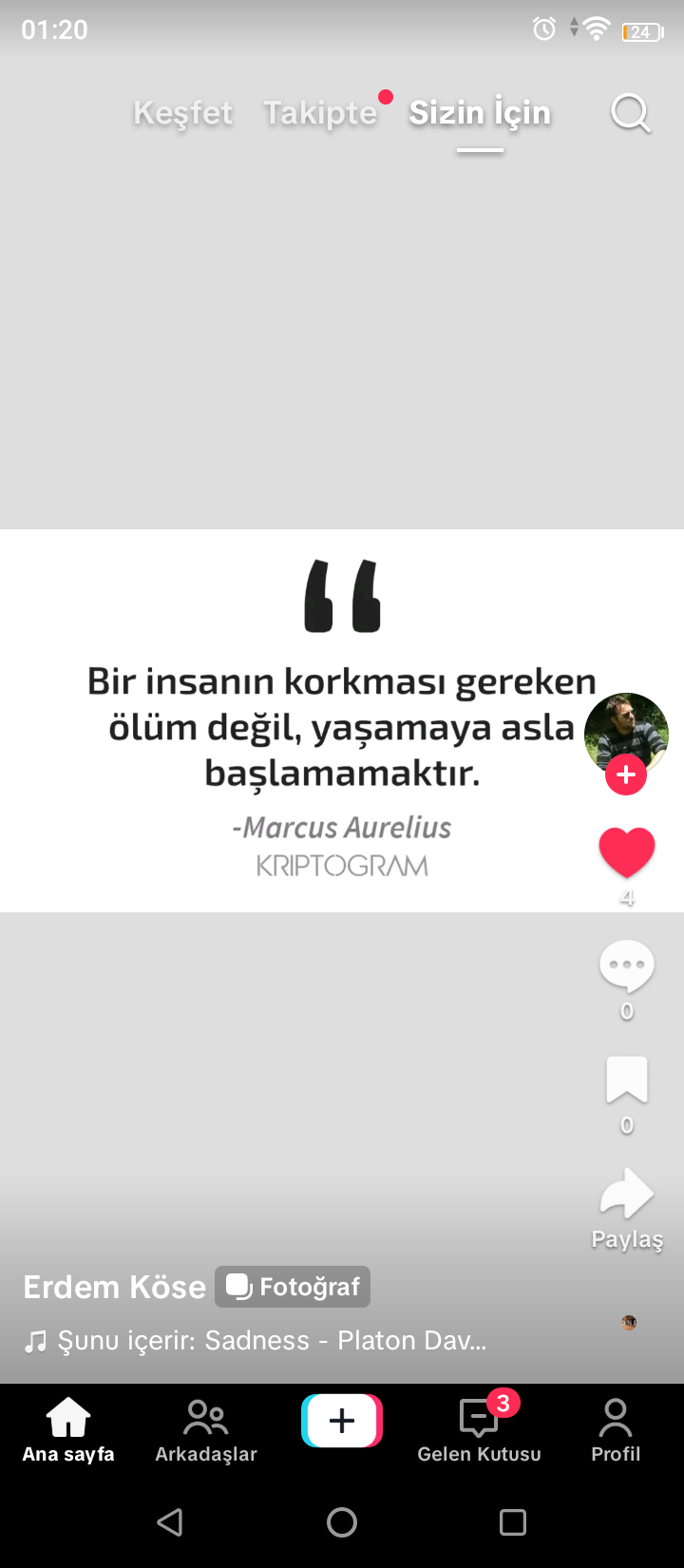This screenshot has width=684, height=1568.
Task: Open the Arkadaşlar tab
Action: pyautogui.click(x=206, y=1430)
